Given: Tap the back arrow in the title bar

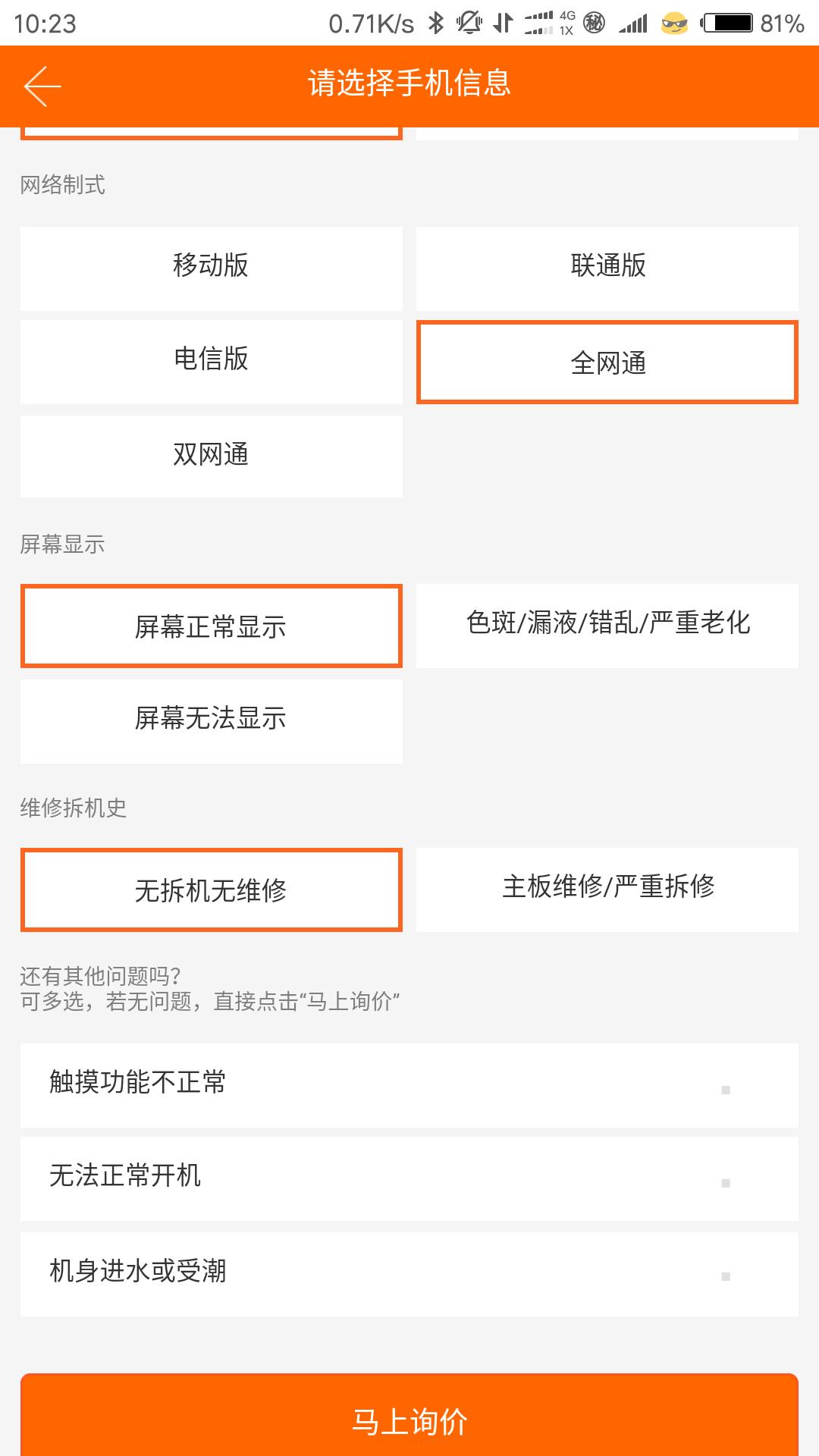Looking at the screenshot, I should tap(42, 86).
